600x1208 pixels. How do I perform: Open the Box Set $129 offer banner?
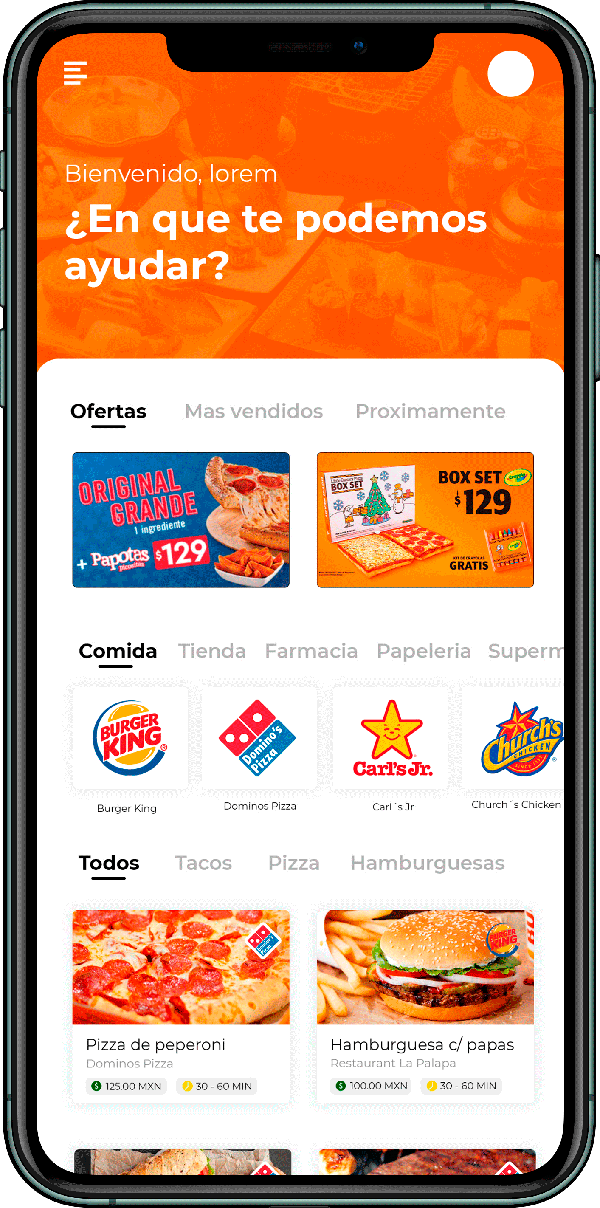click(425, 520)
